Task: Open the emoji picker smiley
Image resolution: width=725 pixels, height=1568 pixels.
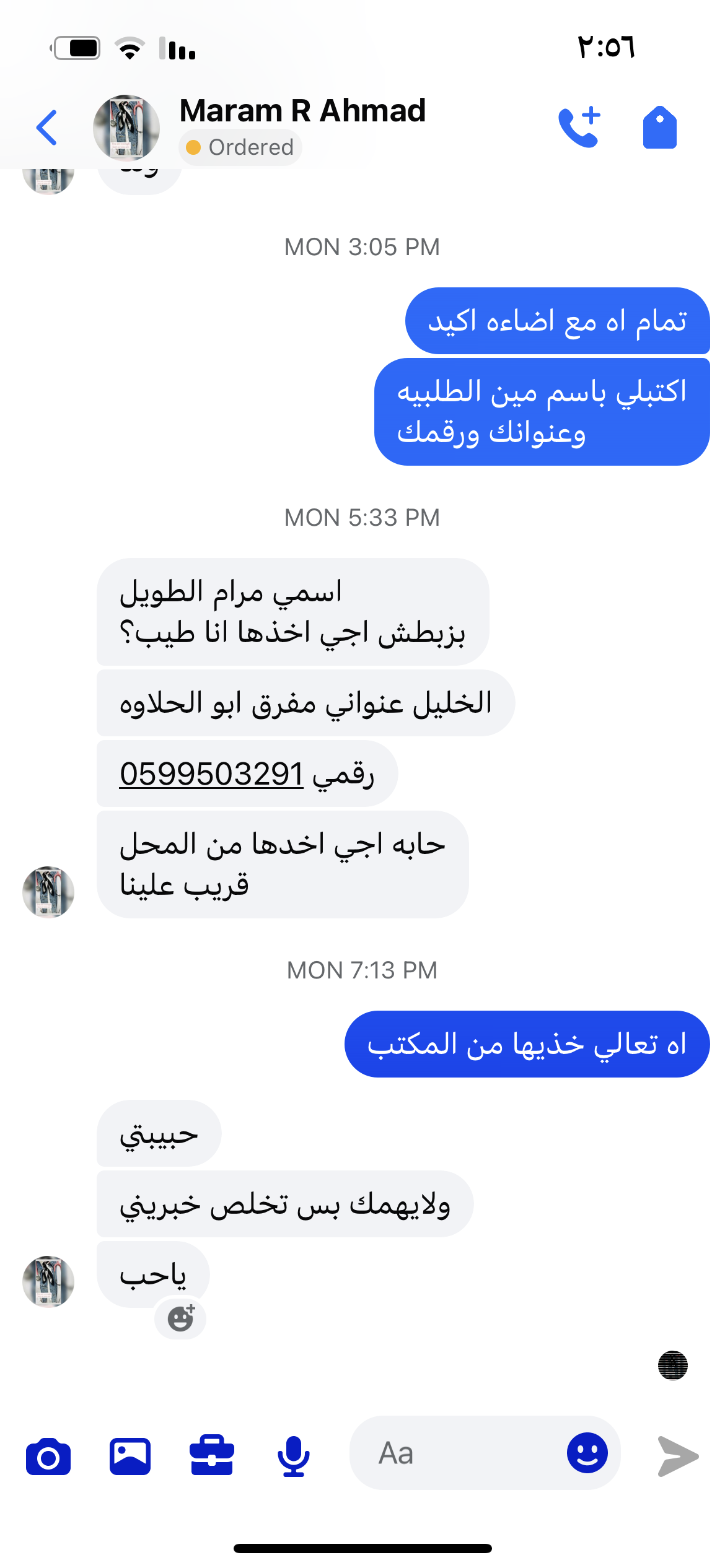Action: tap(587, 1453)
